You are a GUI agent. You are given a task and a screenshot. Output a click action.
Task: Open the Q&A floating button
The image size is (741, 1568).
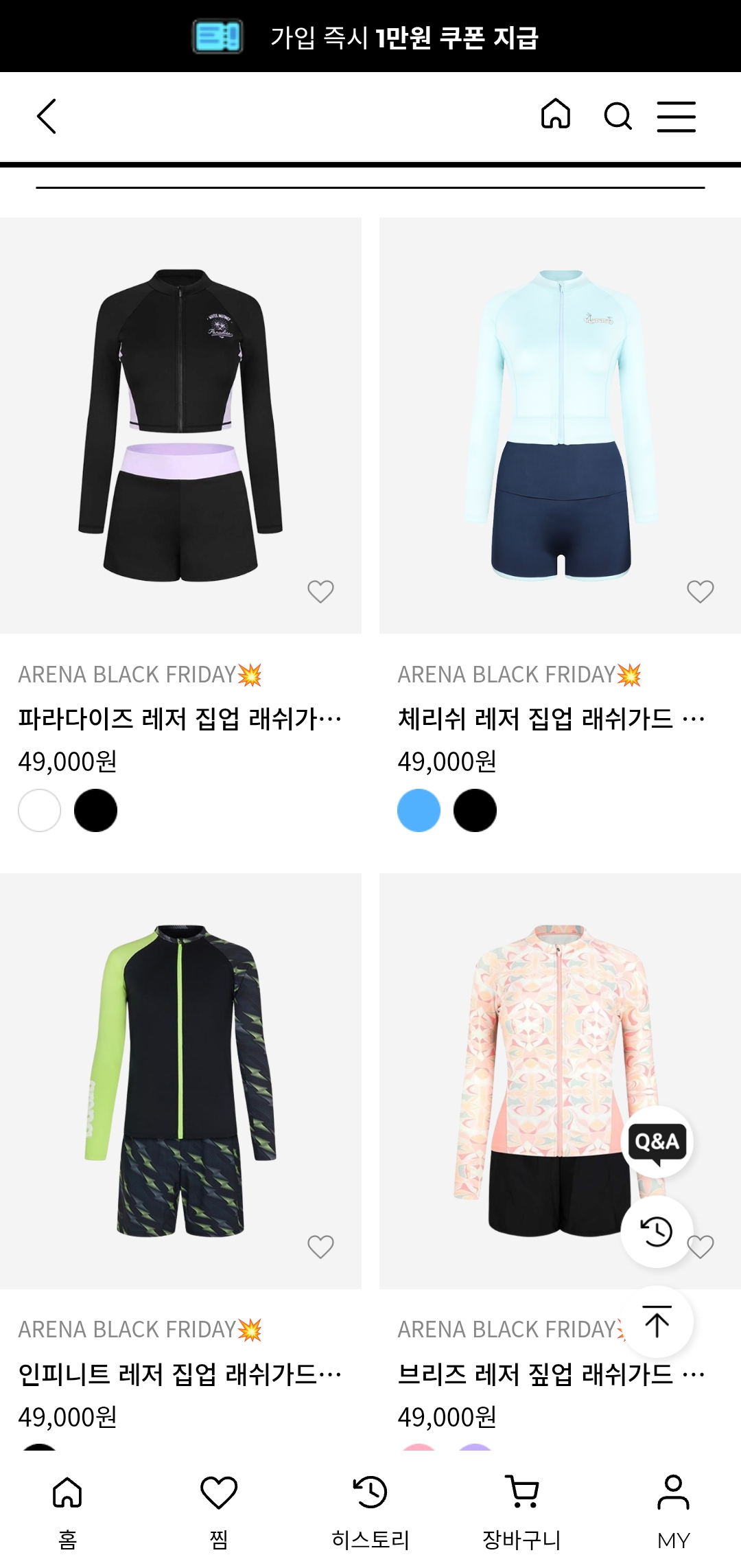(x=657, y=1142)
